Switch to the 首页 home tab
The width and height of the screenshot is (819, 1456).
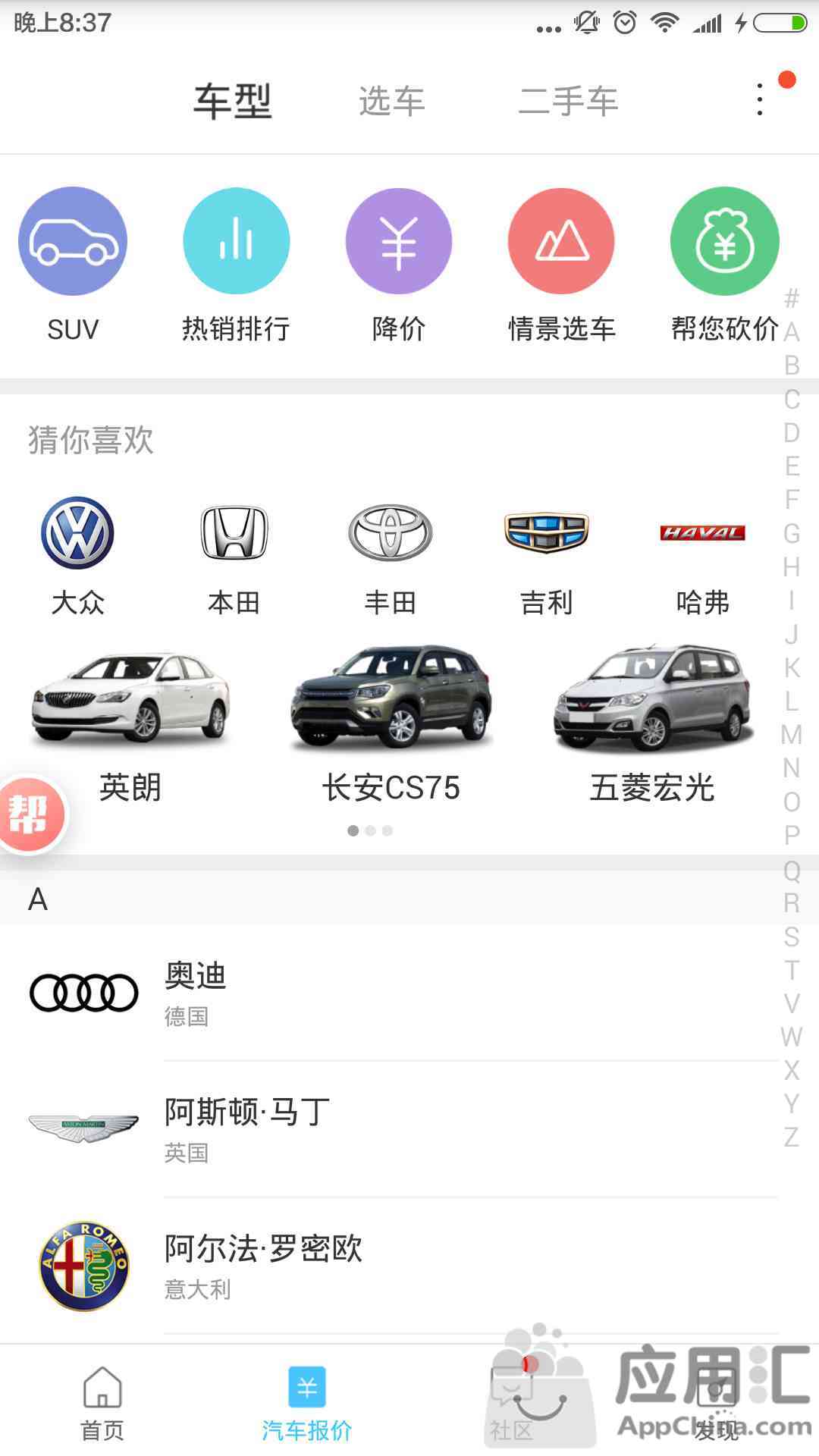point(102,1410)
